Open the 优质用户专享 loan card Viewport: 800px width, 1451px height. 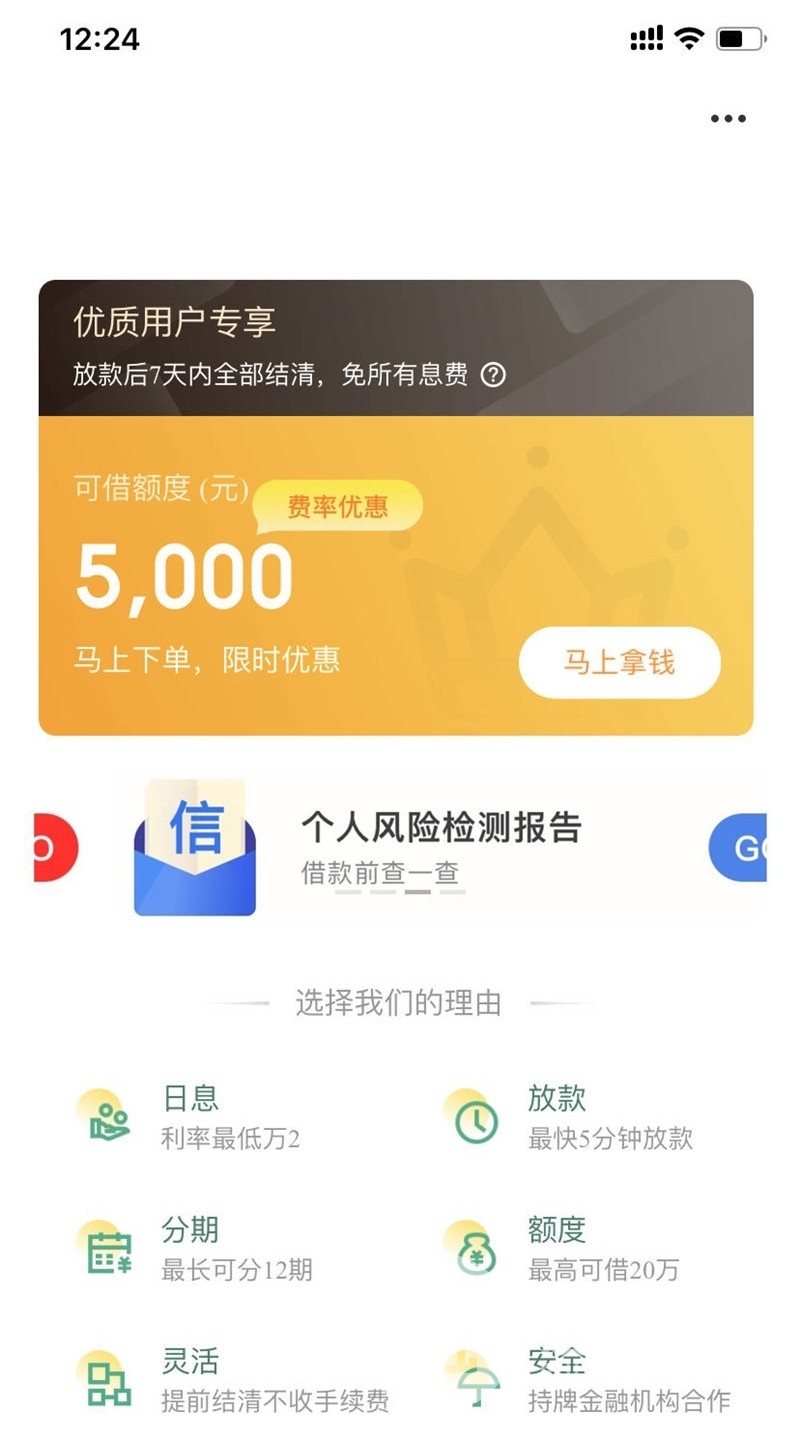[x=396, y=508]
